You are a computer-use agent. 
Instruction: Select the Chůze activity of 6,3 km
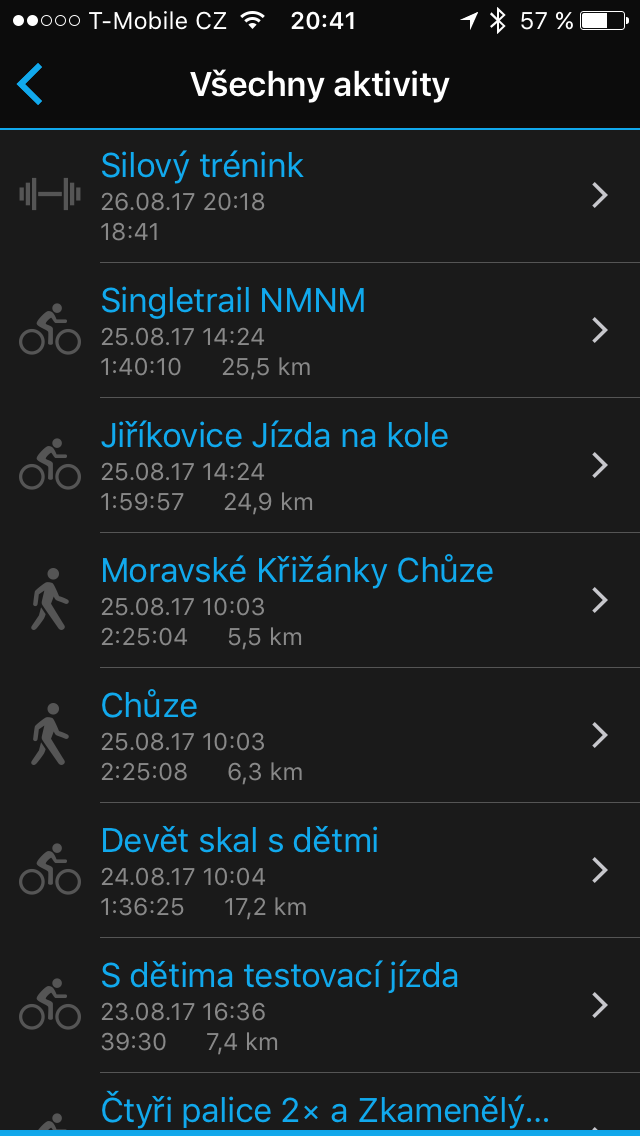[320, 735]
